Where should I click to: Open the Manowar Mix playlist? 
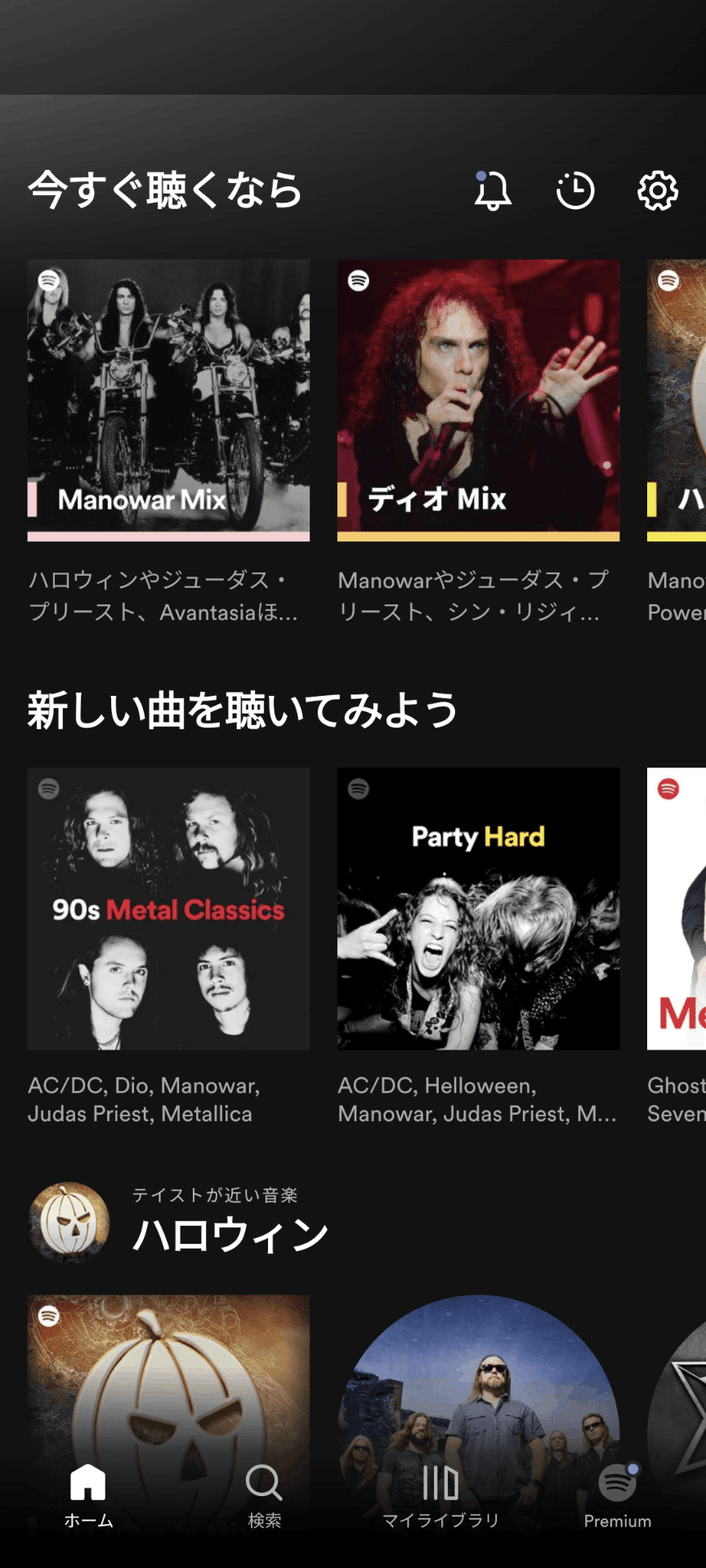(168, 400)
